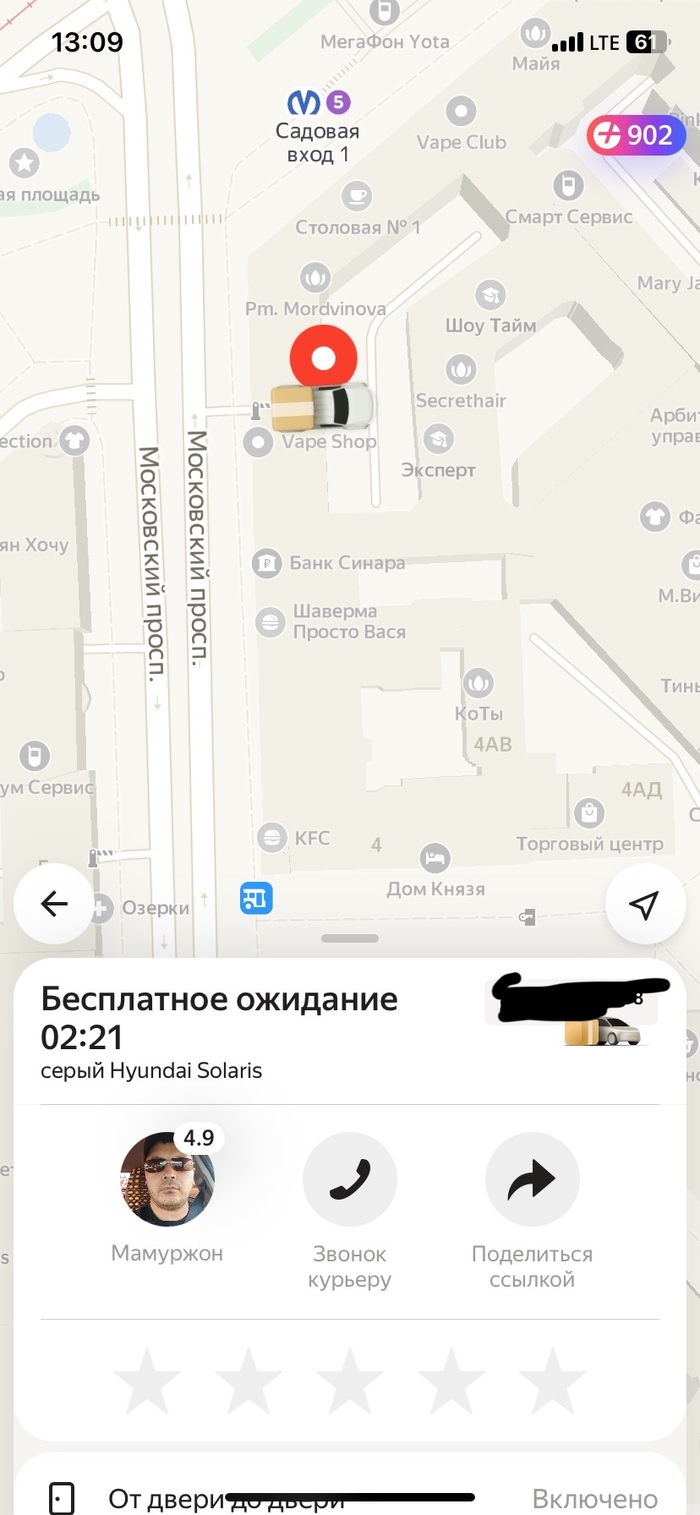700x1515 pixels.
Task: Tap the sheet drag handle
Action: [350, 938]
